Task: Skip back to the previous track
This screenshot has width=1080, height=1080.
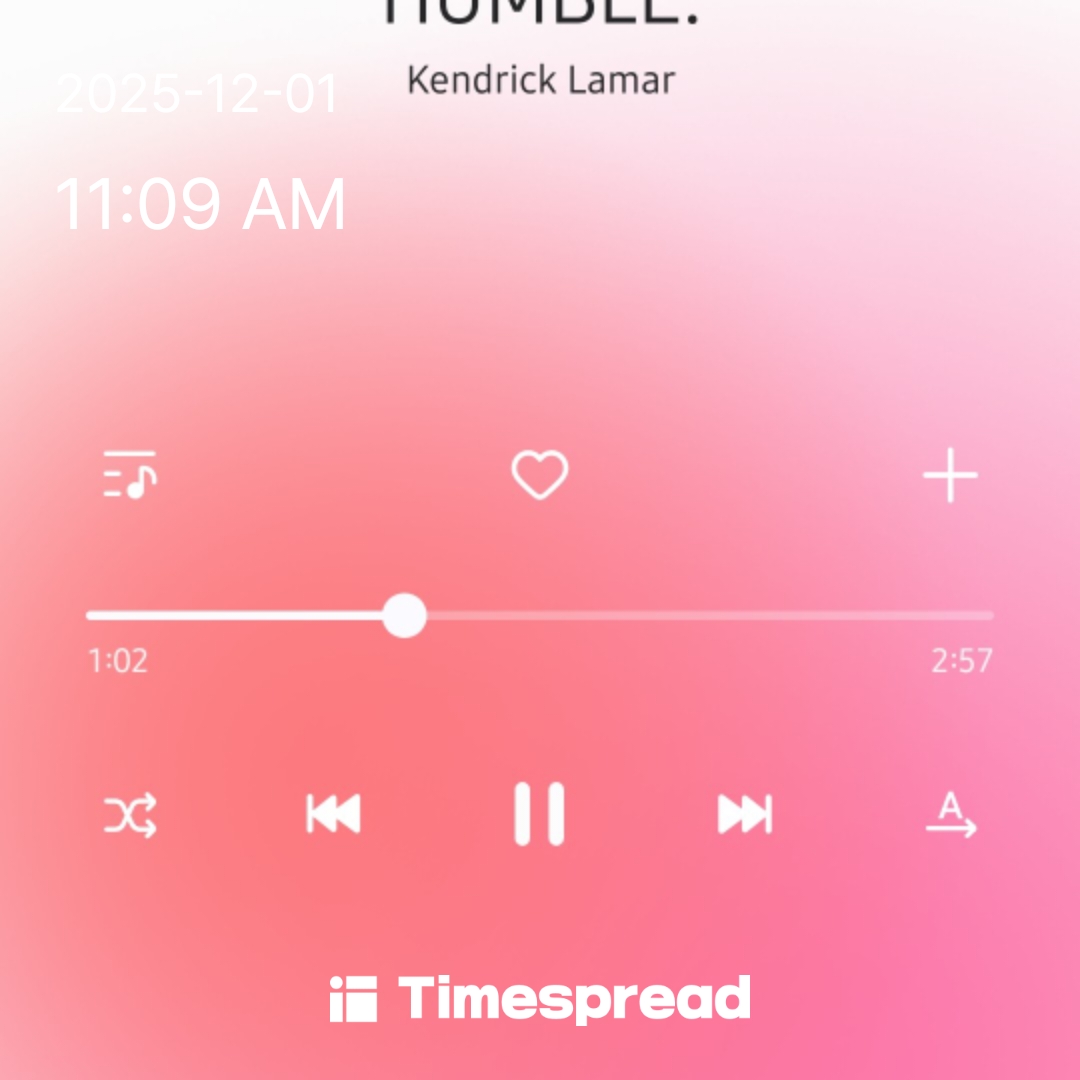Action: [333, 814]
